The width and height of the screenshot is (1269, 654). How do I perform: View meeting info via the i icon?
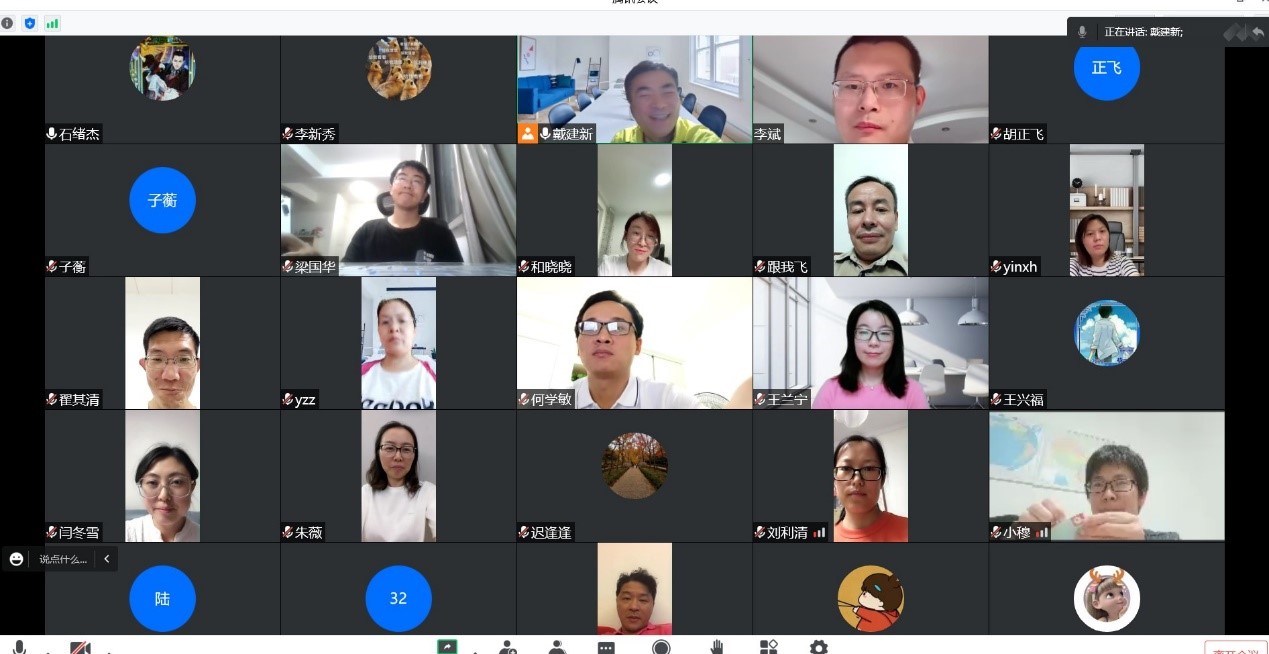(x=8, y=23)
